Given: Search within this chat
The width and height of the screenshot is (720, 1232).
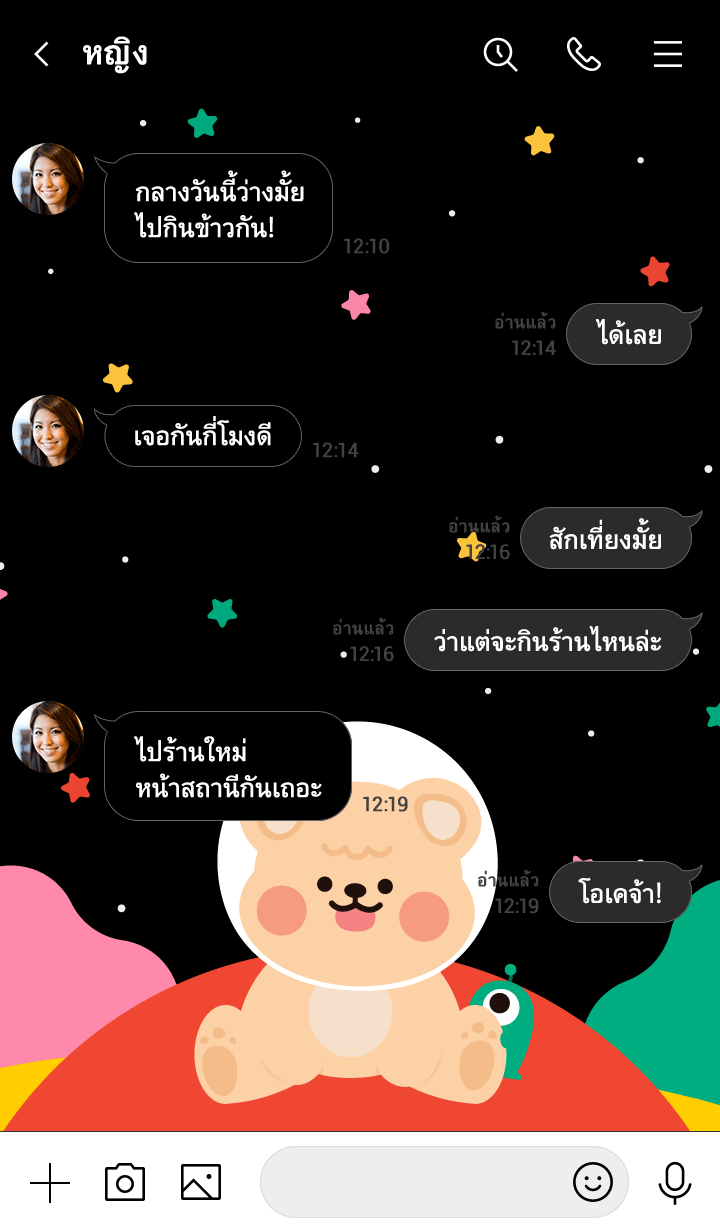Looking at the screenshot, I should pos(500,54).
